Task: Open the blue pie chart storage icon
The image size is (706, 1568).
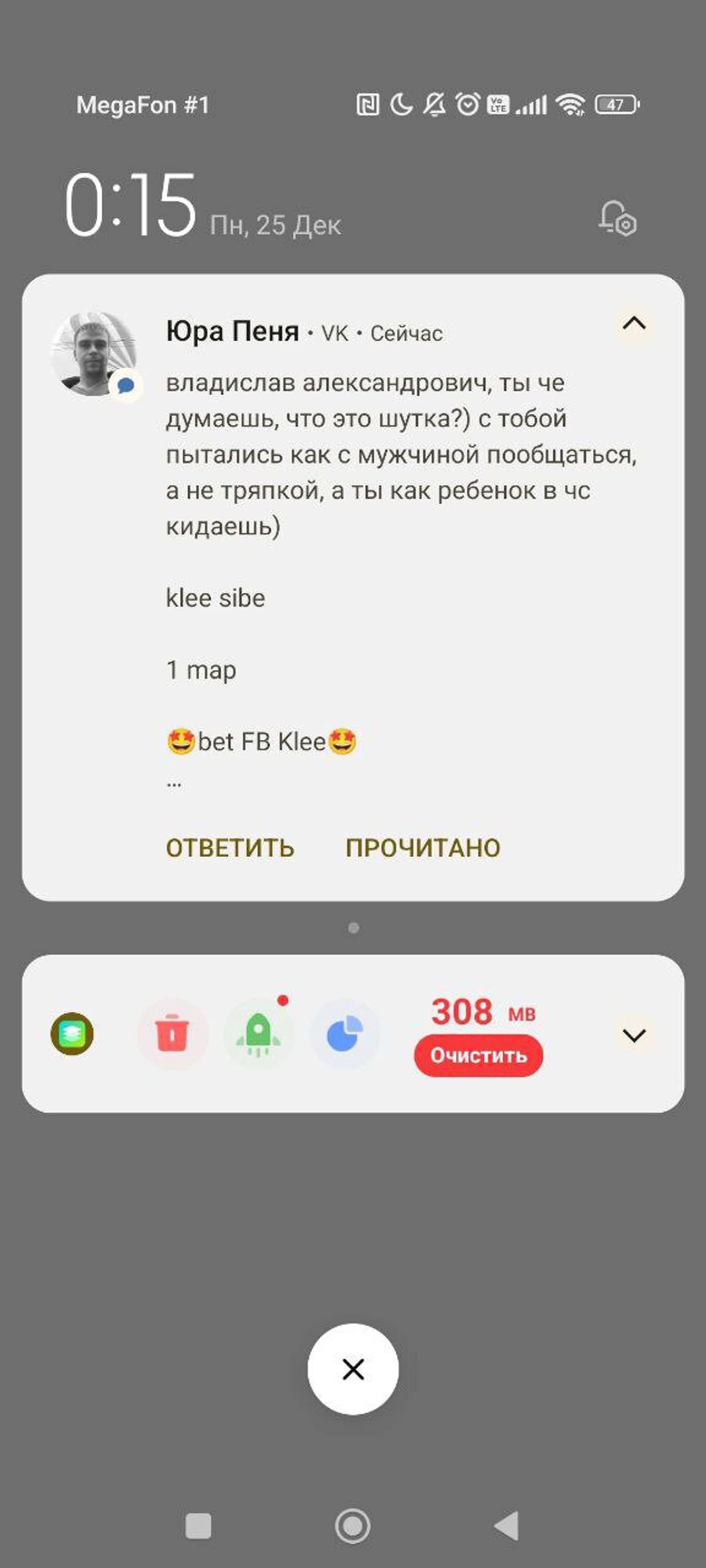Action: [x=345, y=1034]
